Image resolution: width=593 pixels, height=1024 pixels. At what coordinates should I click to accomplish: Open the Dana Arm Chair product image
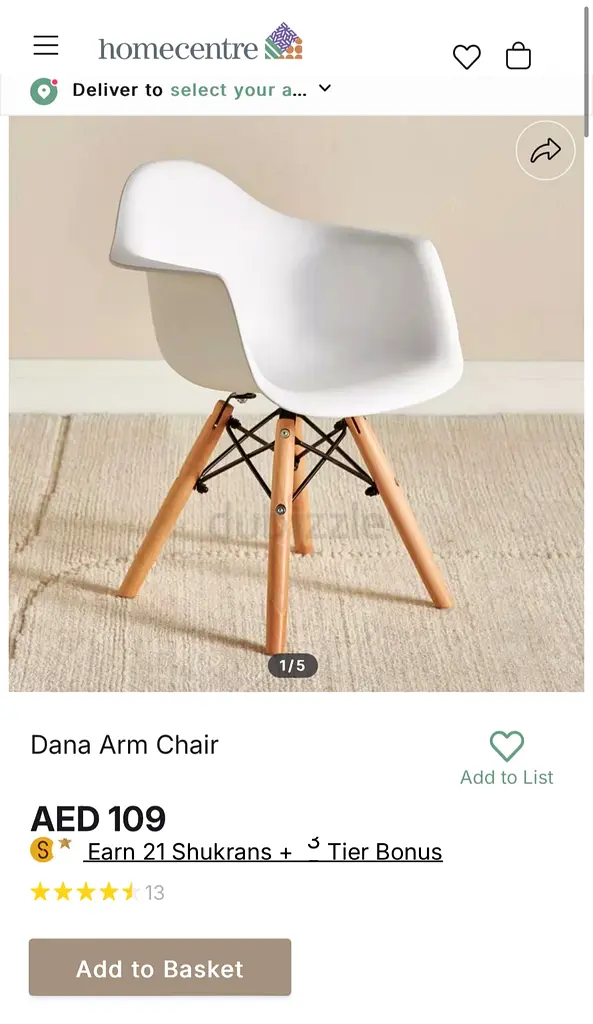296,404
